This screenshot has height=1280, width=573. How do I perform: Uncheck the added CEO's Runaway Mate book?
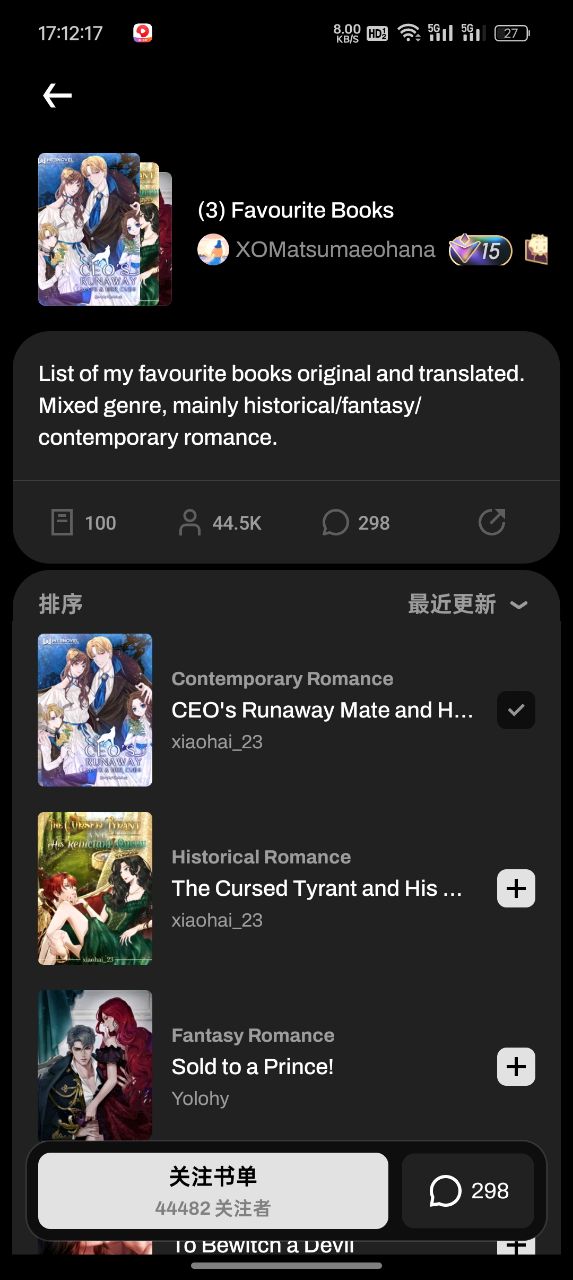[516, 710]
